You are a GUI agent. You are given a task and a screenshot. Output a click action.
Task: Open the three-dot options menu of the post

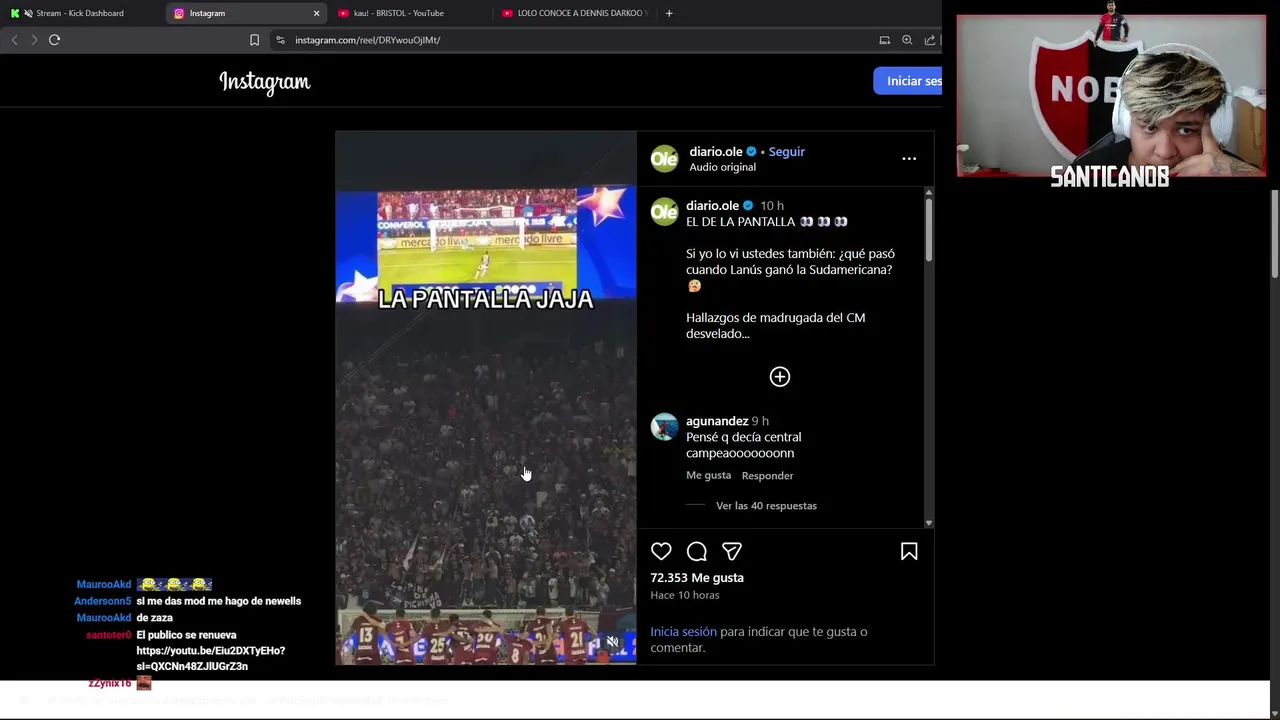909,159
